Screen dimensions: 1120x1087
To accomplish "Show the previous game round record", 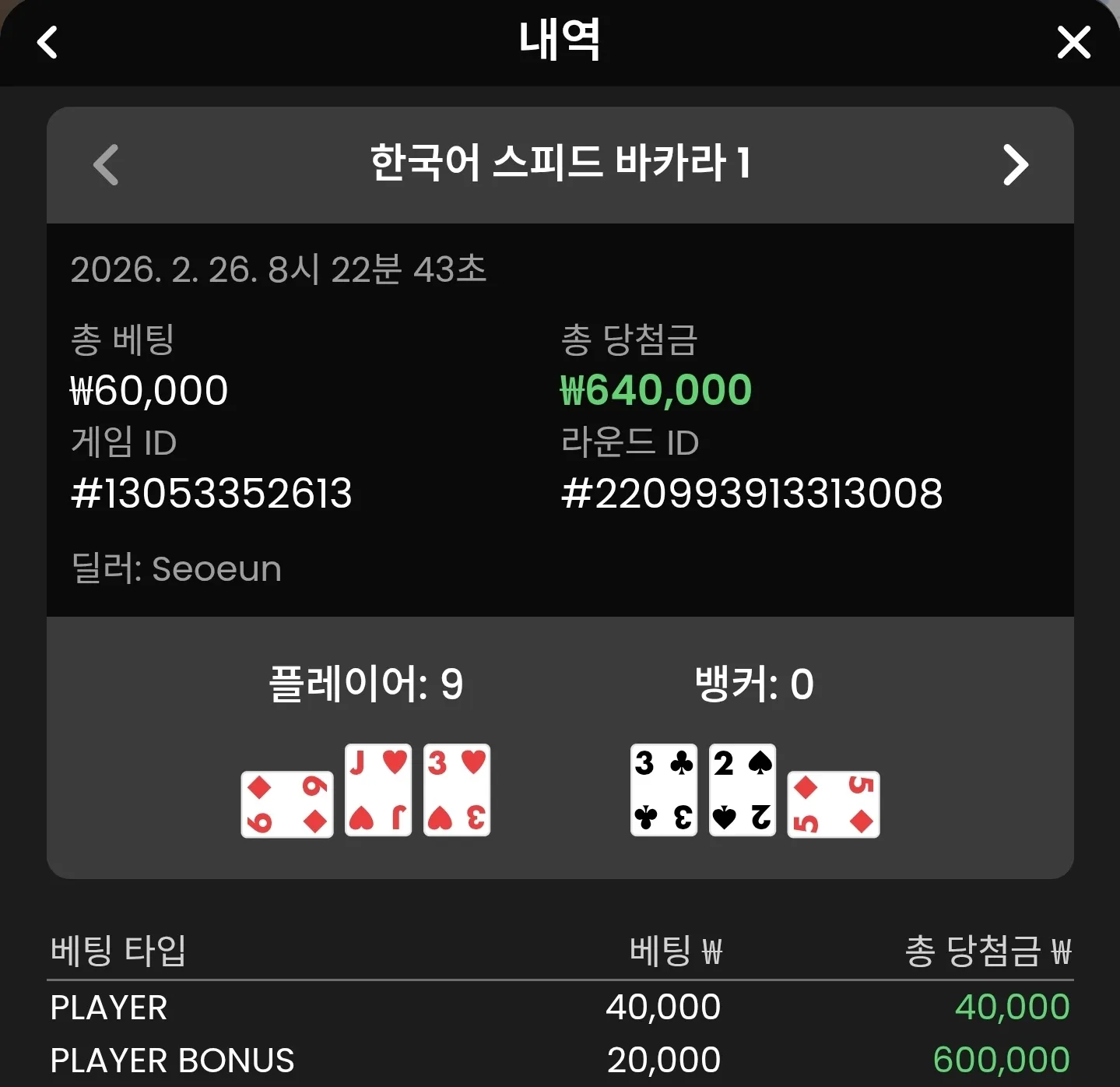I will tap(106, 164).
